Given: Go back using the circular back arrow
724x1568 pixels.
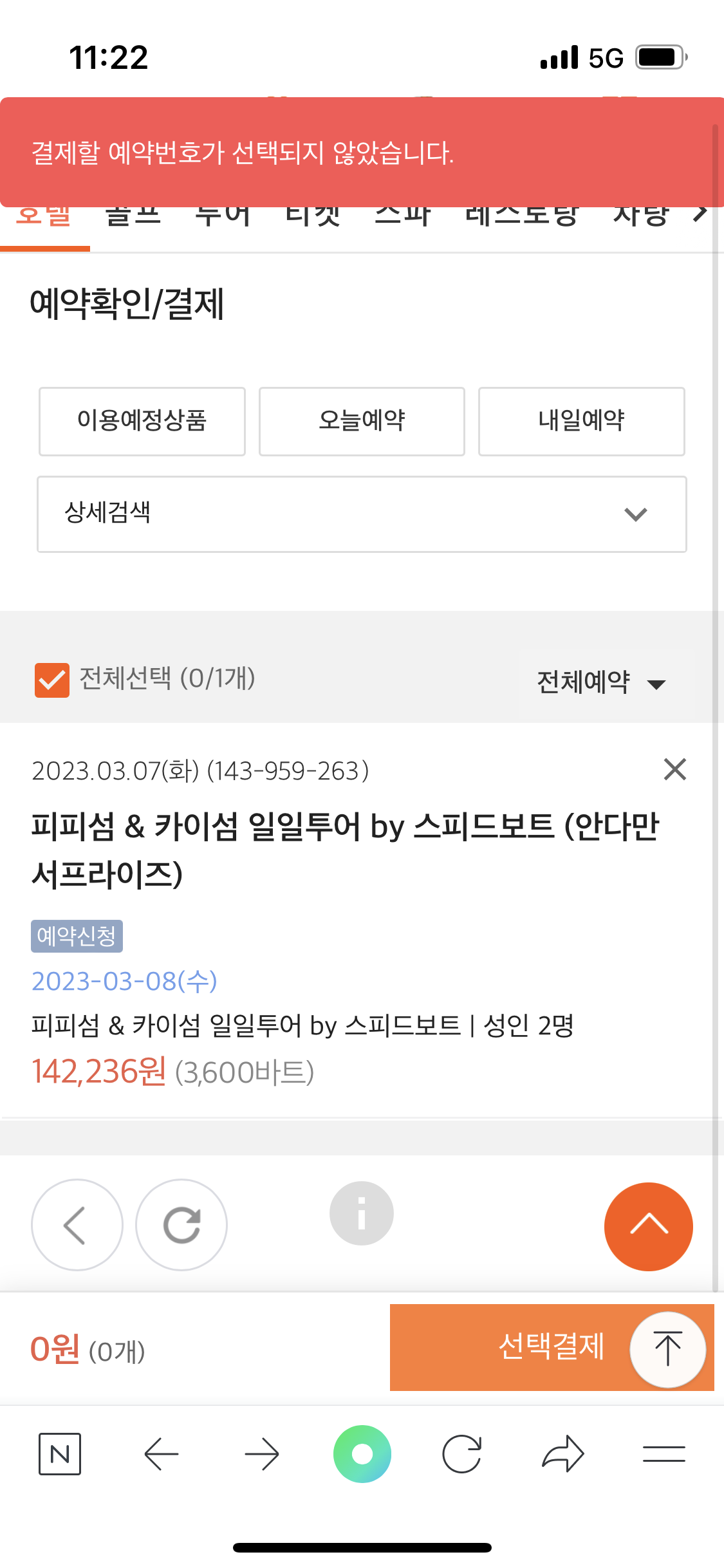Looking at the screenshot, I should tap(77, 1224).
